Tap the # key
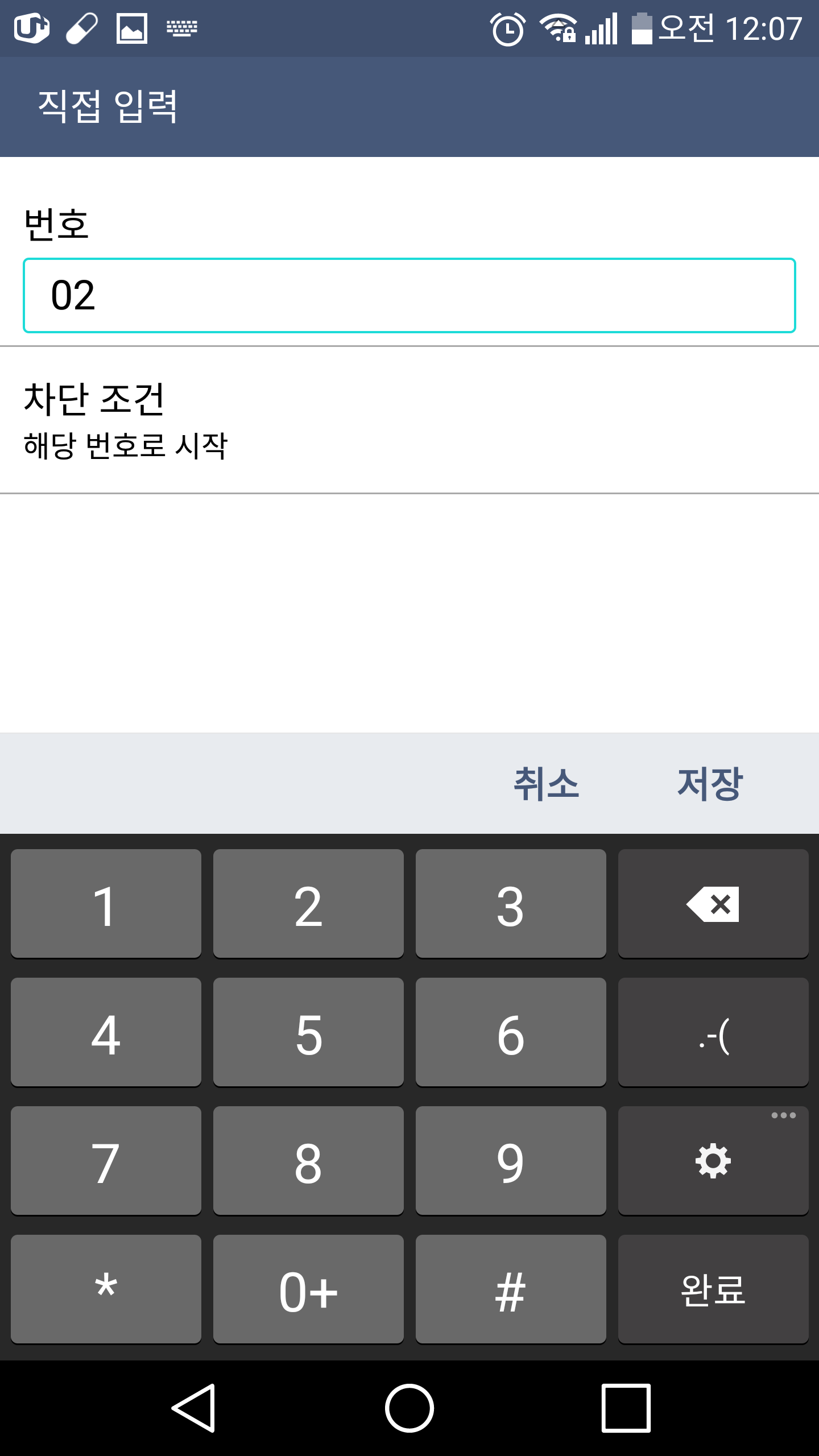 click(x=511, y=1290)
